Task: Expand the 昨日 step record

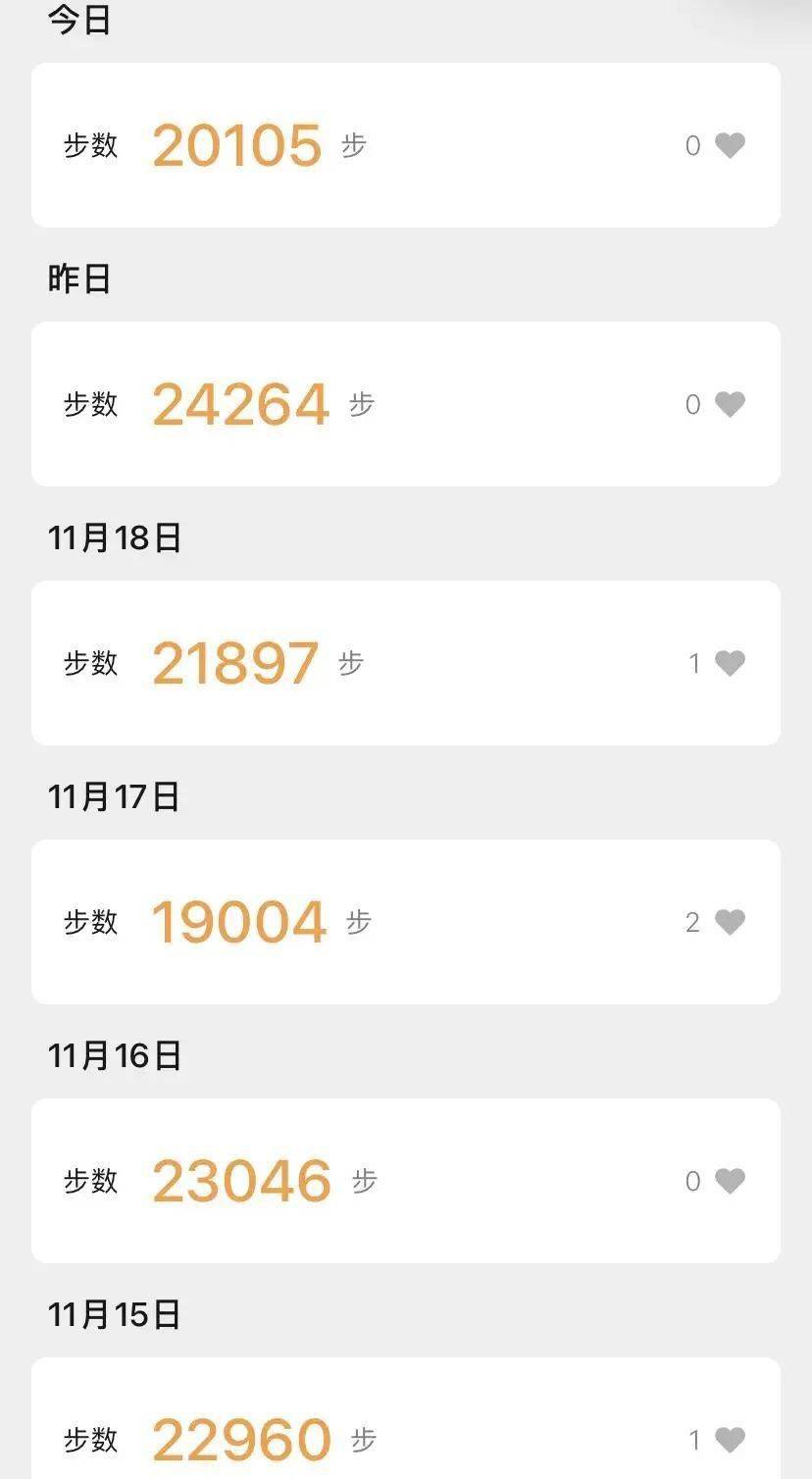Action: click(406, 403)
